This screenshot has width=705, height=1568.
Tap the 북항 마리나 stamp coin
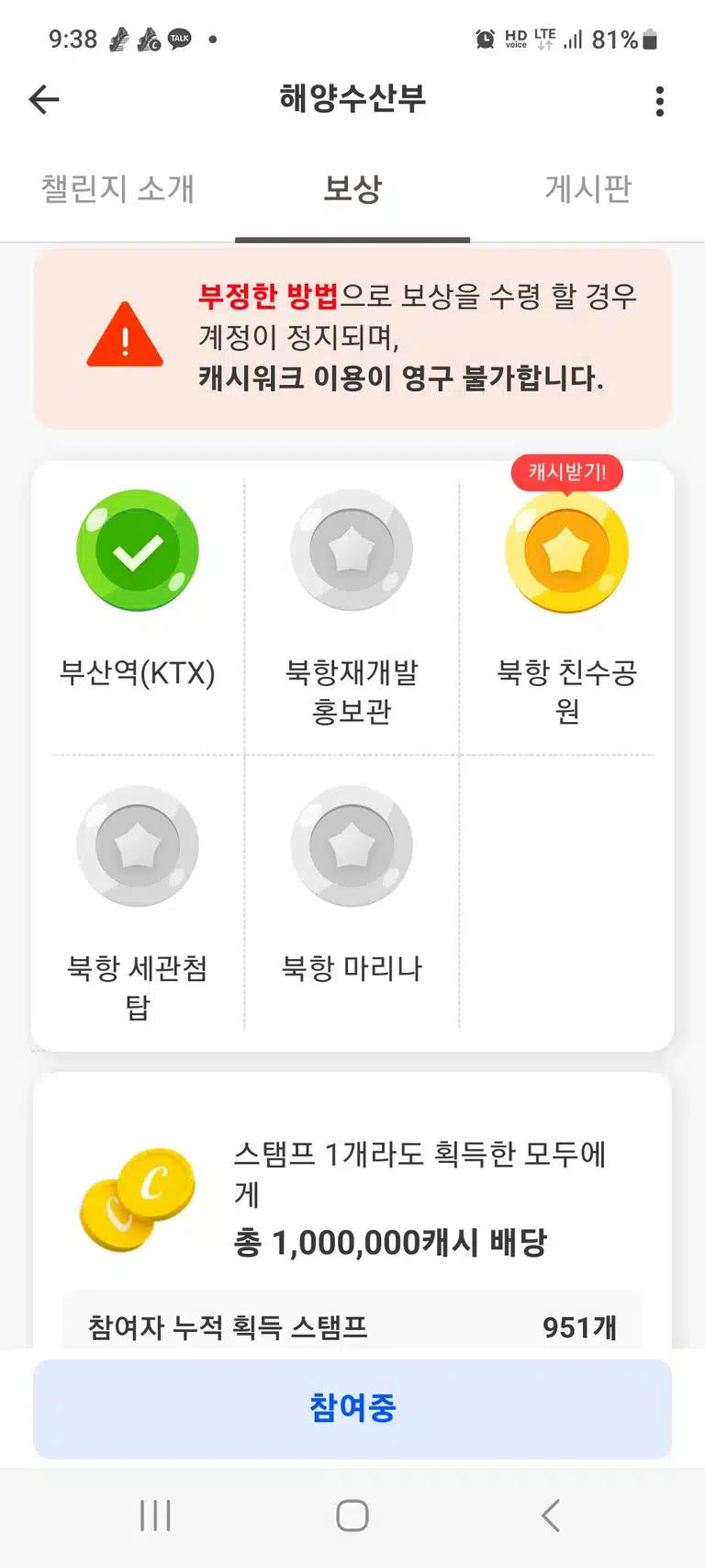[352, 846]
